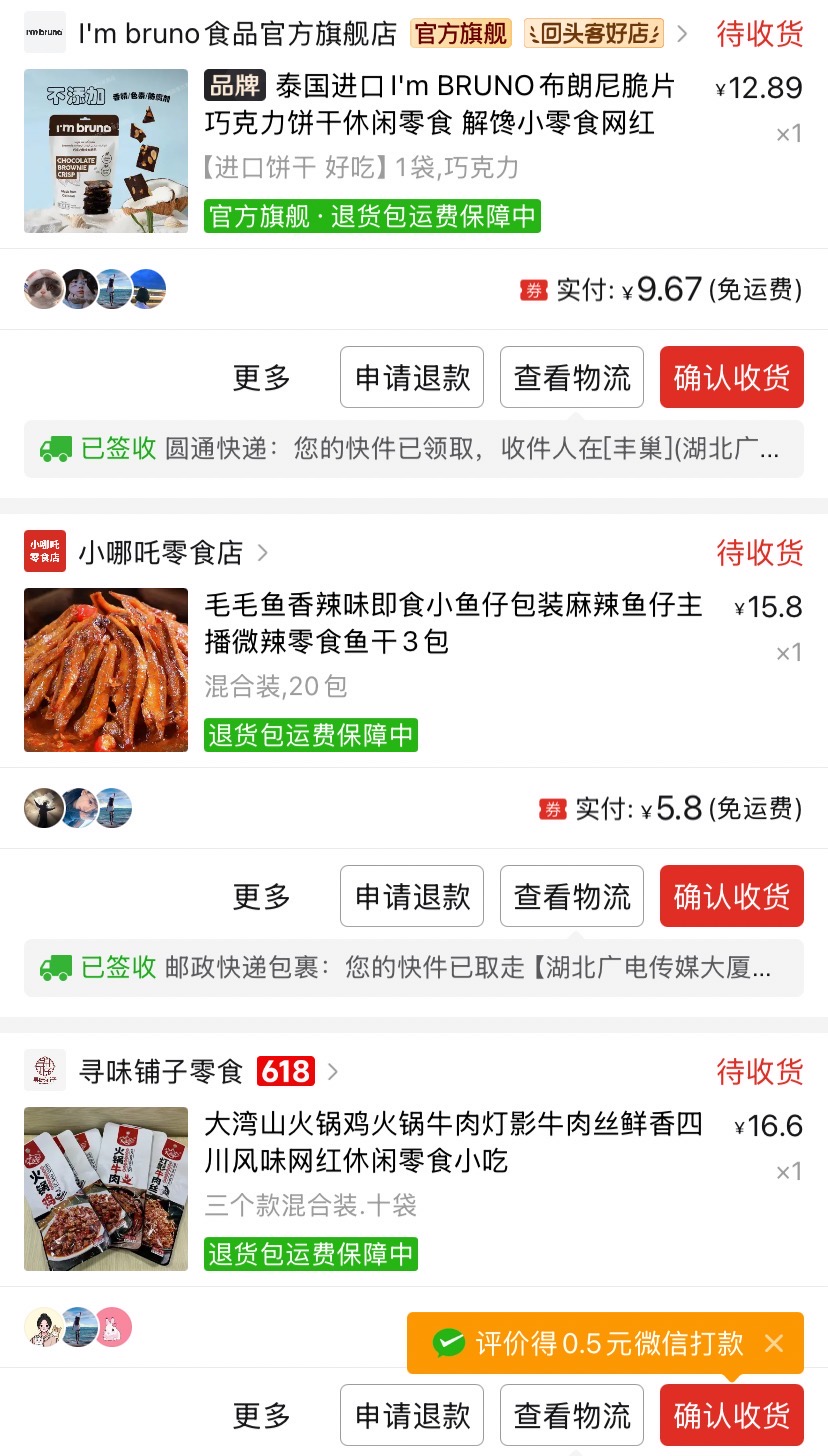Visit the 寻味铺子零食 shop
The width and height of the screenshot is (828, 1456).
tap(161, 1072)
